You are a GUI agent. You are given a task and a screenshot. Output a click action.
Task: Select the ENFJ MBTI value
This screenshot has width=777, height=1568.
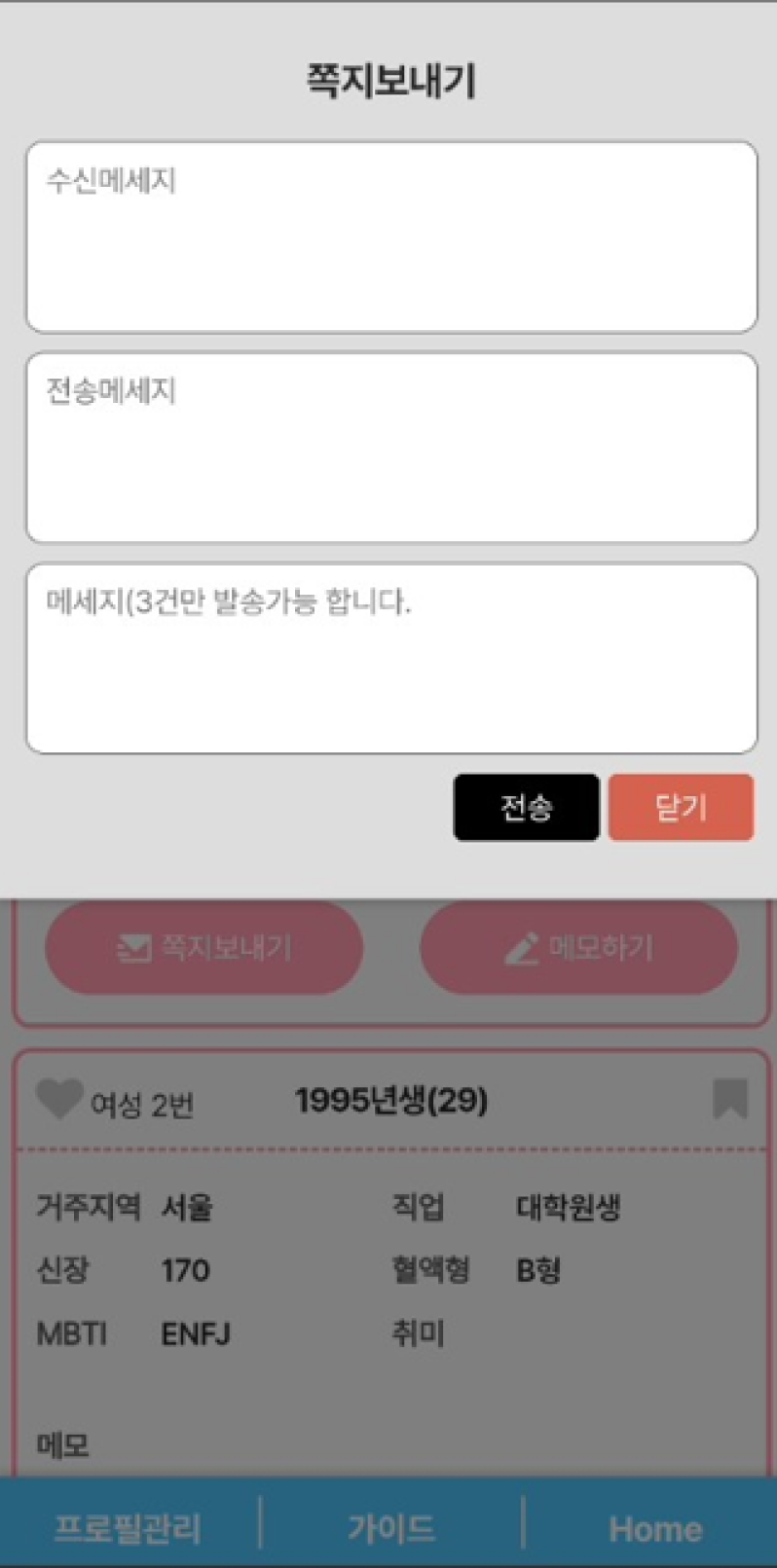click(196, 1333)
